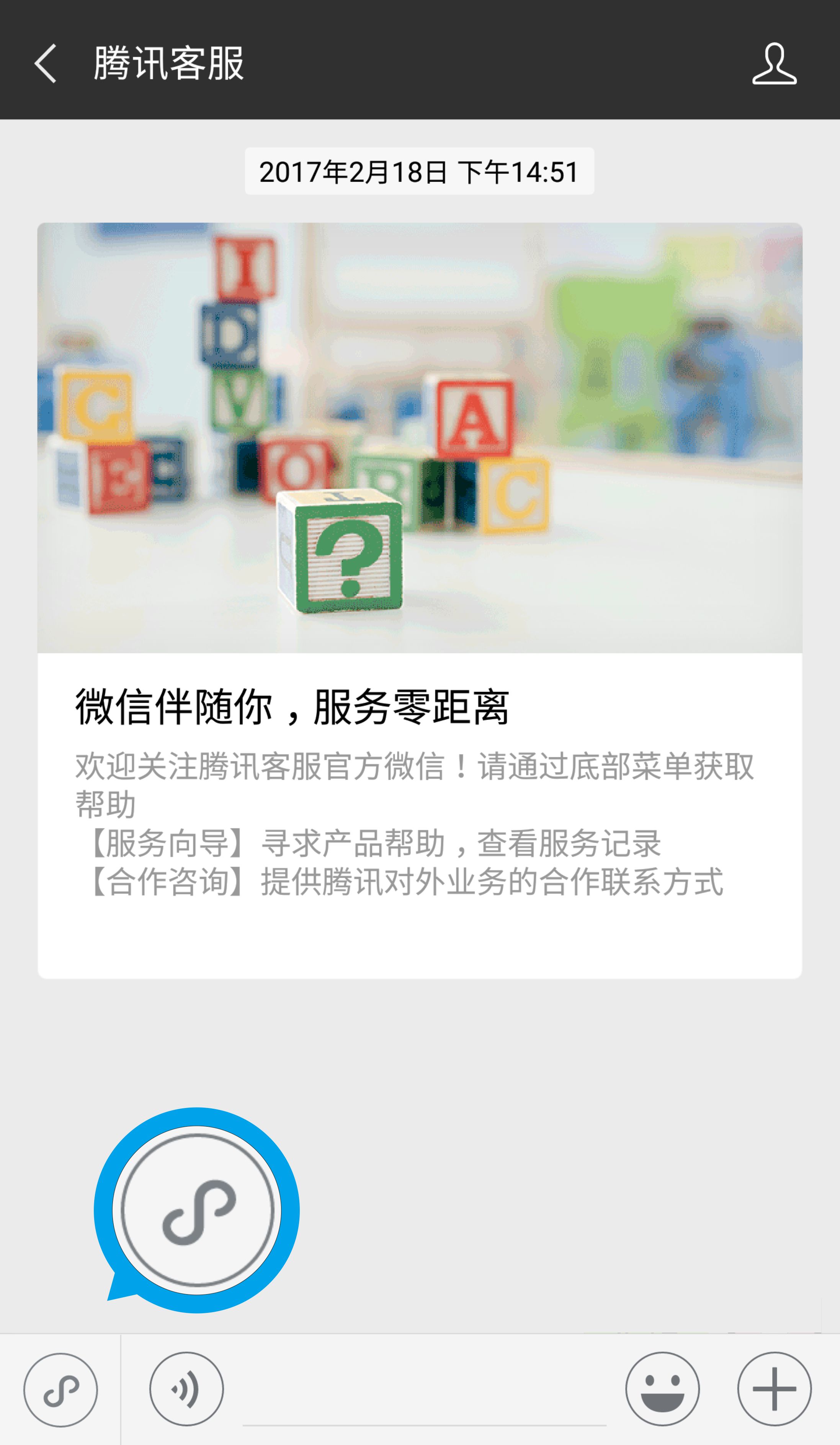Image resolution: width=840 pixels, height=1445 pixels.
Task: Switch to voice input mode
Action: (x=186, y=1389)
